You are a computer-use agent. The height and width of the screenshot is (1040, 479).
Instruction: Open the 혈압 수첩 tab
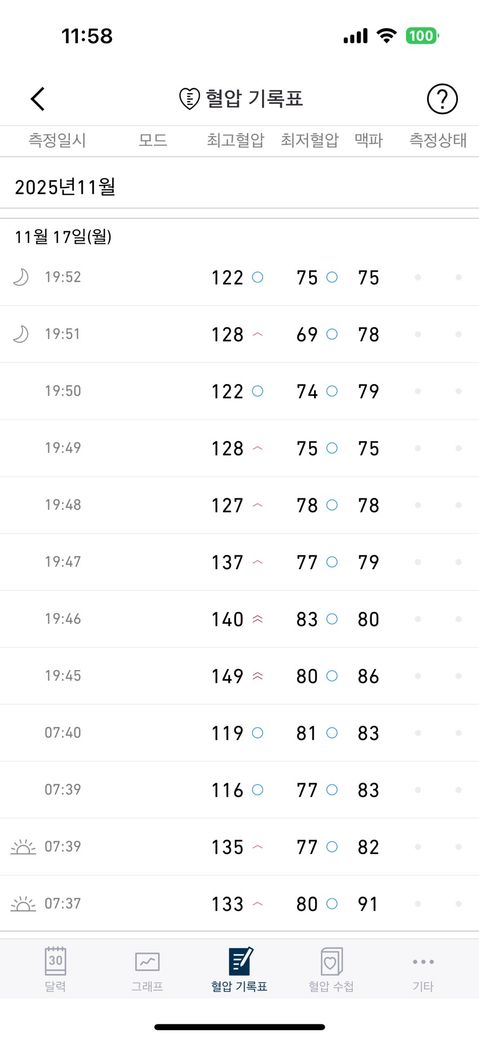point(331,968)
